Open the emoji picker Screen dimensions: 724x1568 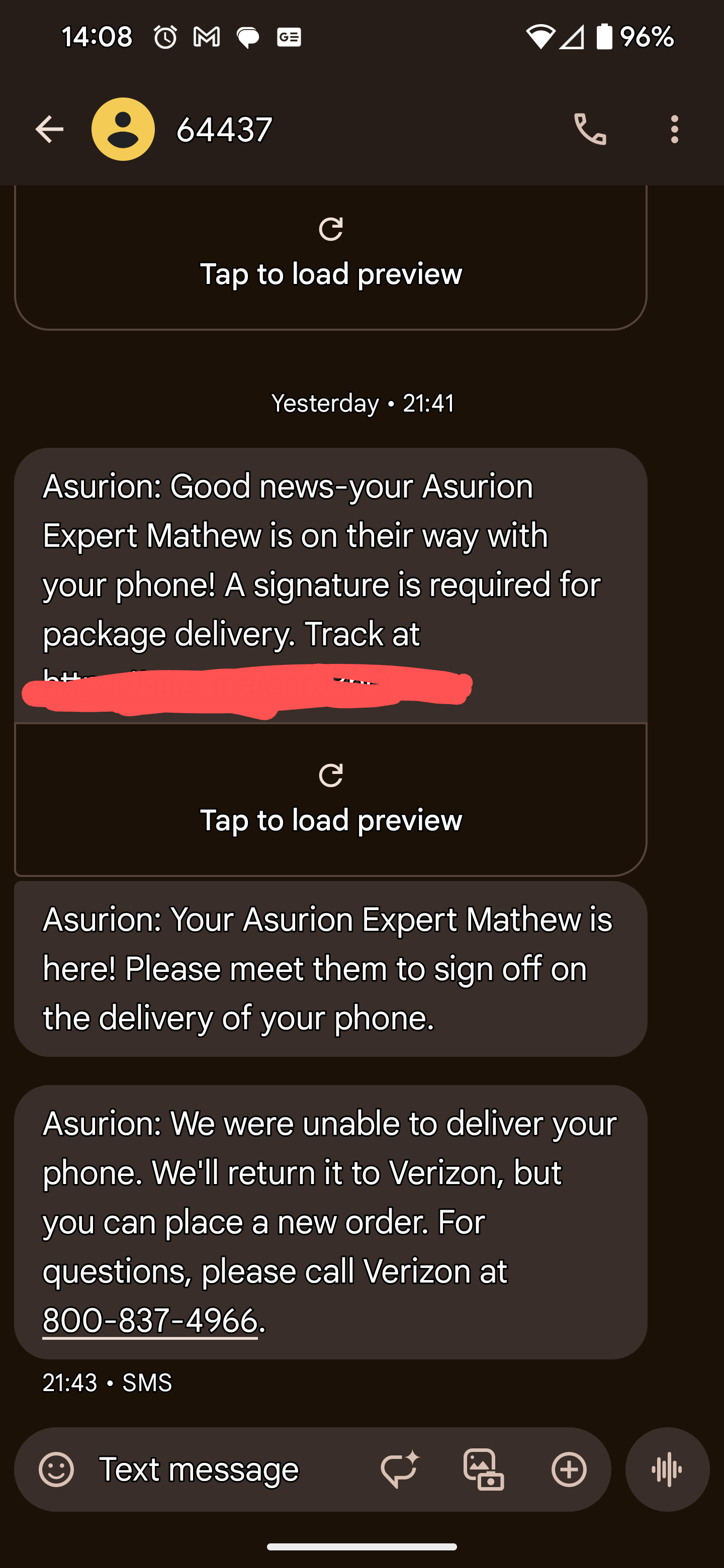56,1469
